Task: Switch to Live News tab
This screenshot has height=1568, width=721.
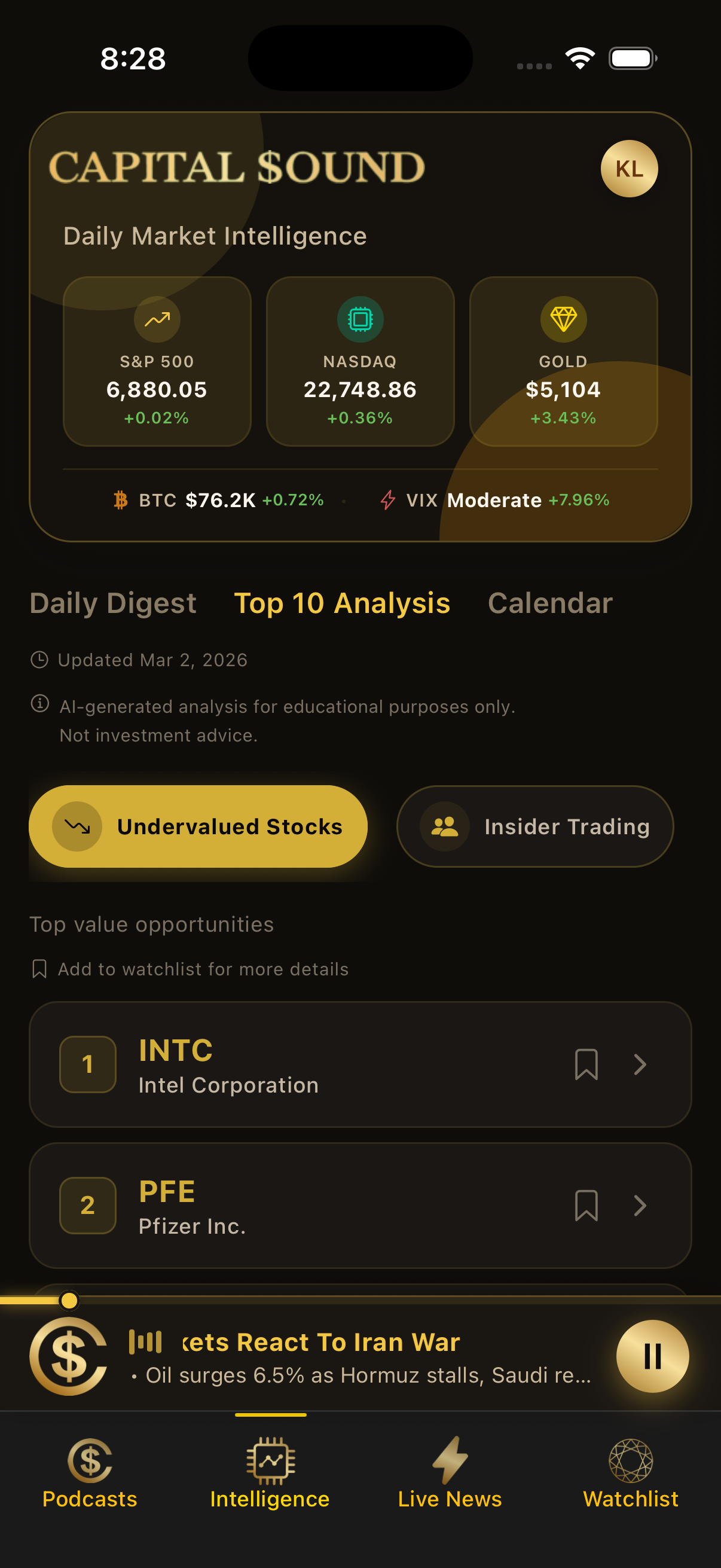Action: tap(450, 1474)
